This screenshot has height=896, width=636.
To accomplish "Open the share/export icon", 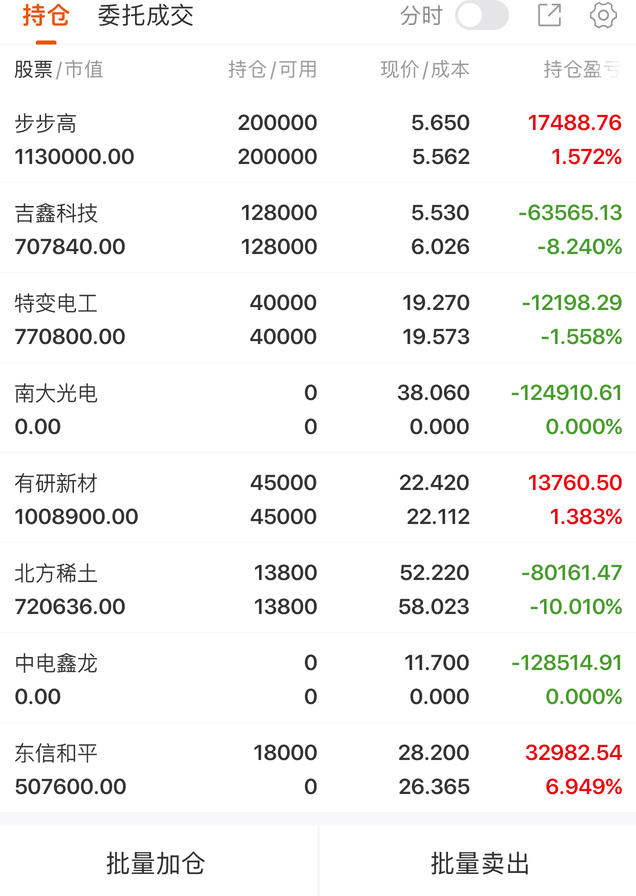I will [x=549, y=16].
